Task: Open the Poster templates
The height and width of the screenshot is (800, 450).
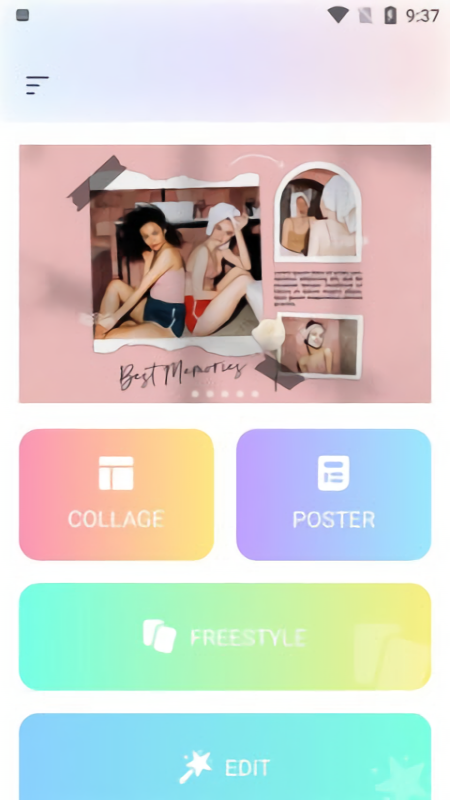Action: click(x=334, y=494)
